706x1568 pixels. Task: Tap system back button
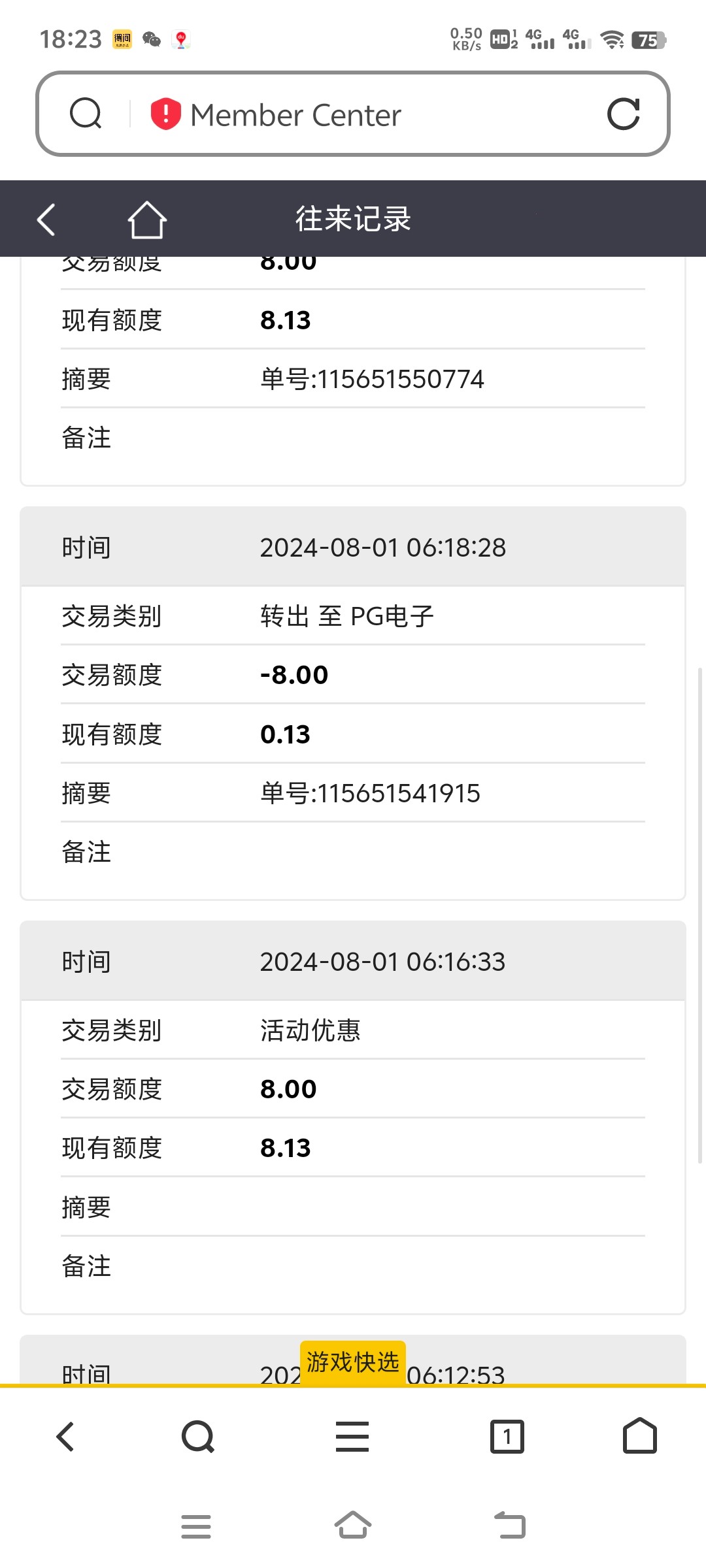pos(510,1526)
